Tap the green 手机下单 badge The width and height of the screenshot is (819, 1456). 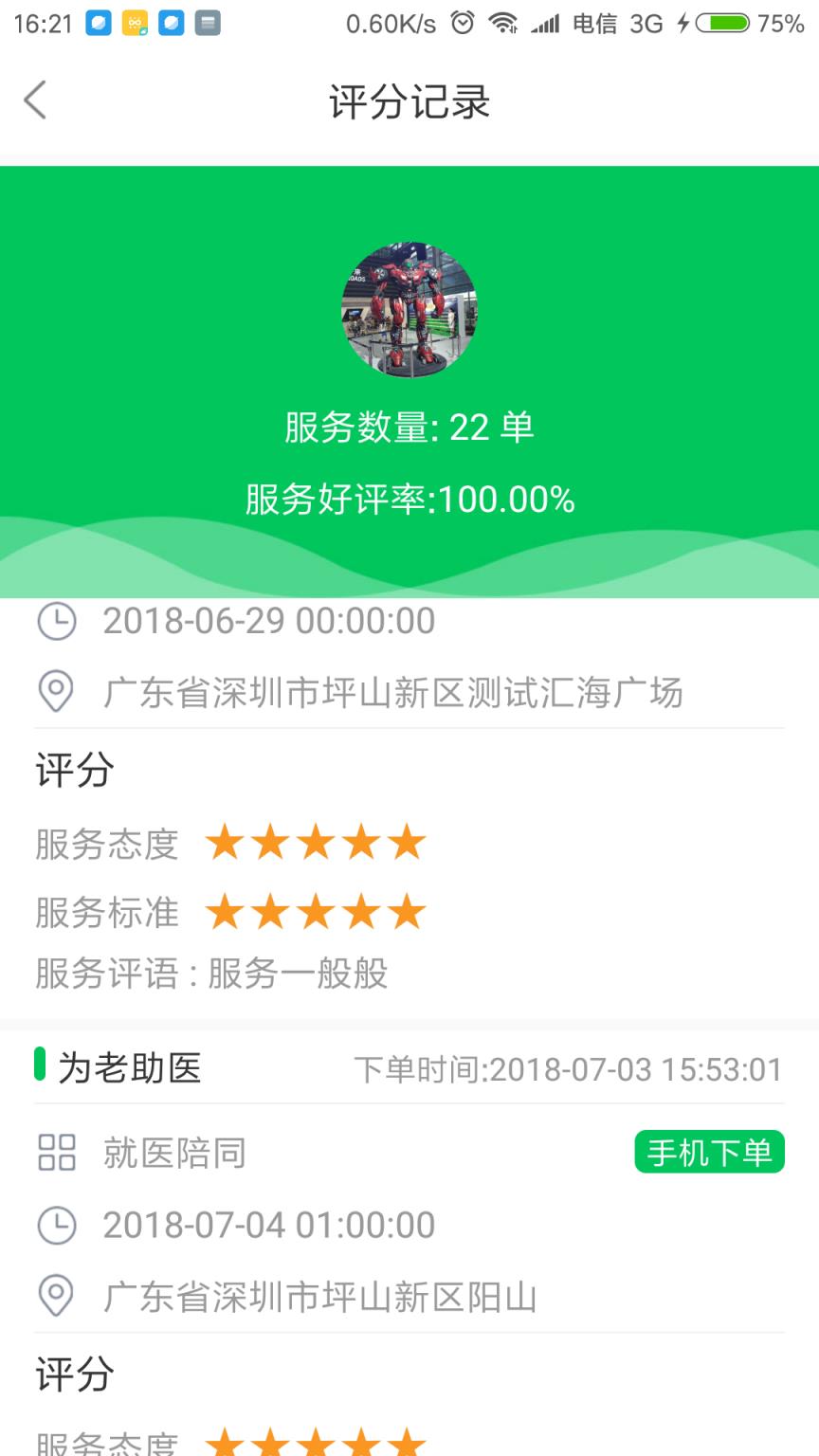(x=709, y=1150)
